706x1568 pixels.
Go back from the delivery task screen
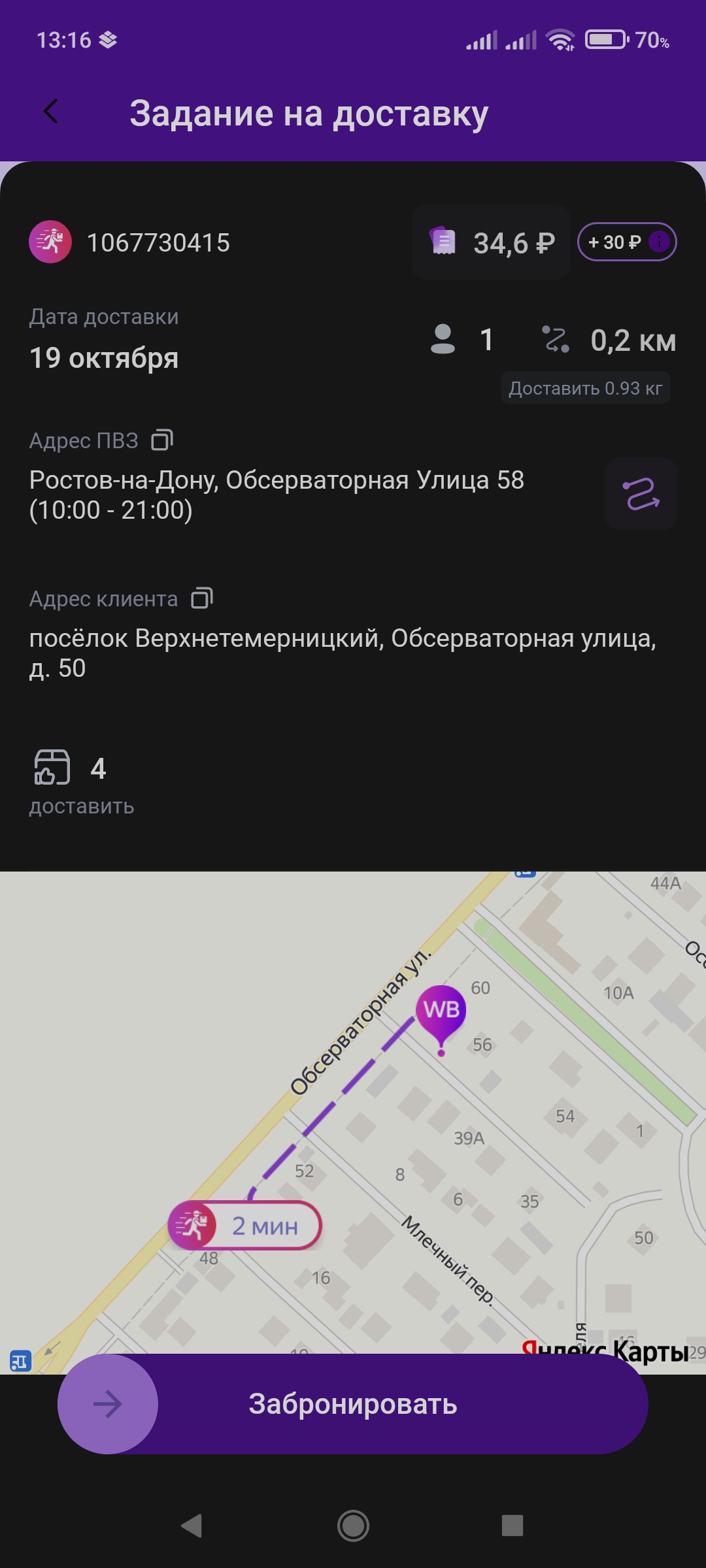click(x=51, y=112)
